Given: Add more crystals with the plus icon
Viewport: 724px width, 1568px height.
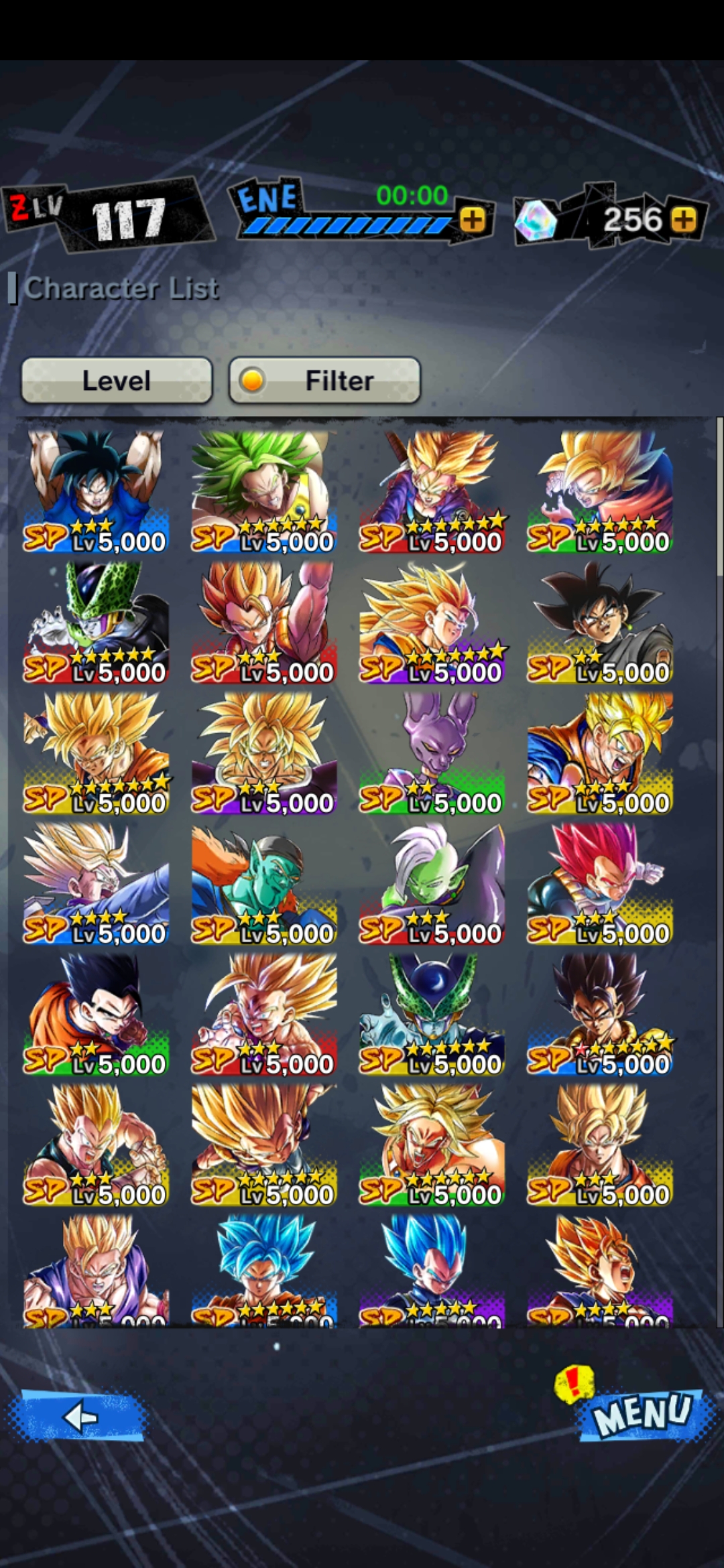Looking at the screenshot, I should (x=683, y=219).
